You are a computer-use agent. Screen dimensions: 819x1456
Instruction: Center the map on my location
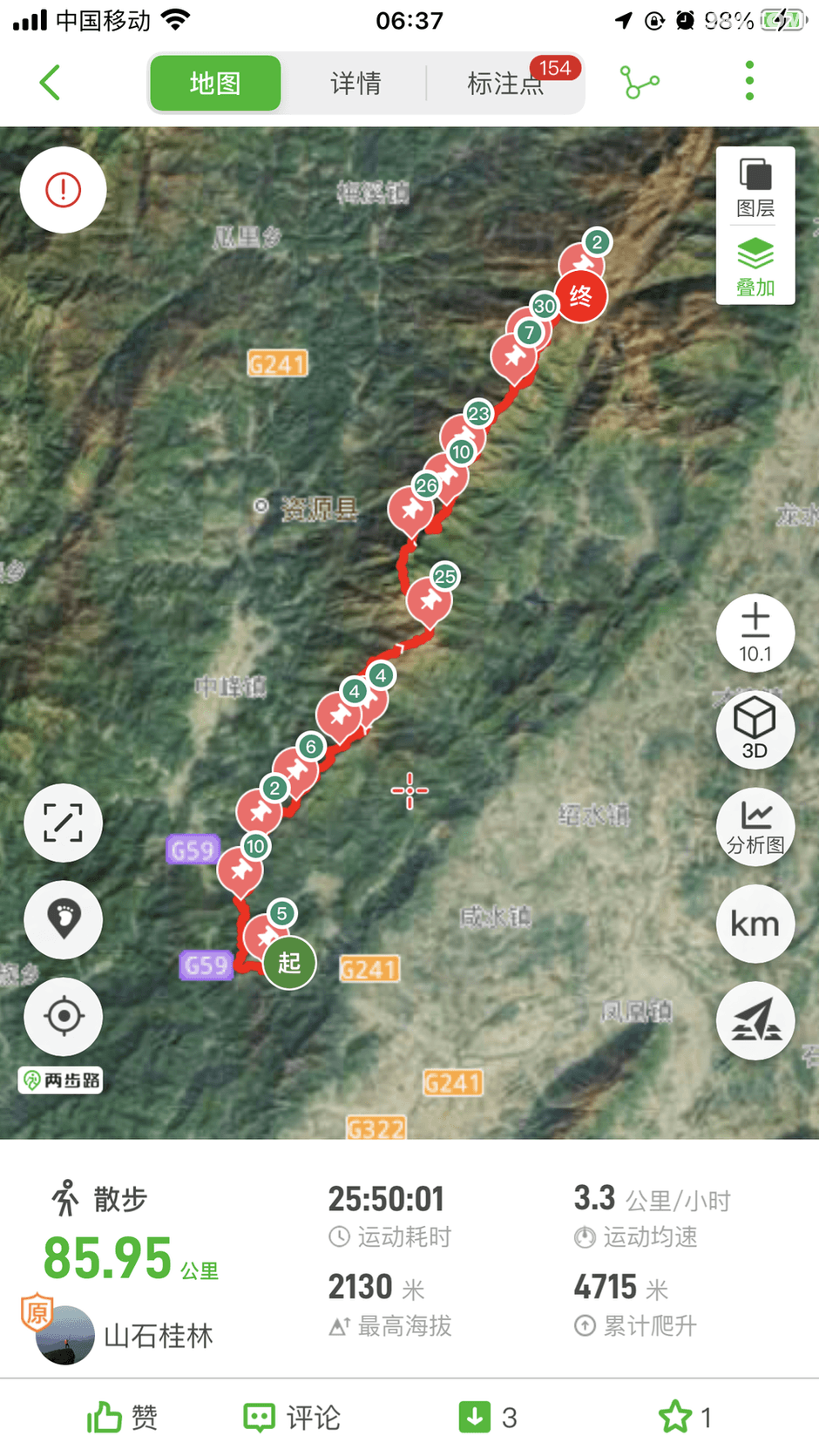(x=64, y=1016)
